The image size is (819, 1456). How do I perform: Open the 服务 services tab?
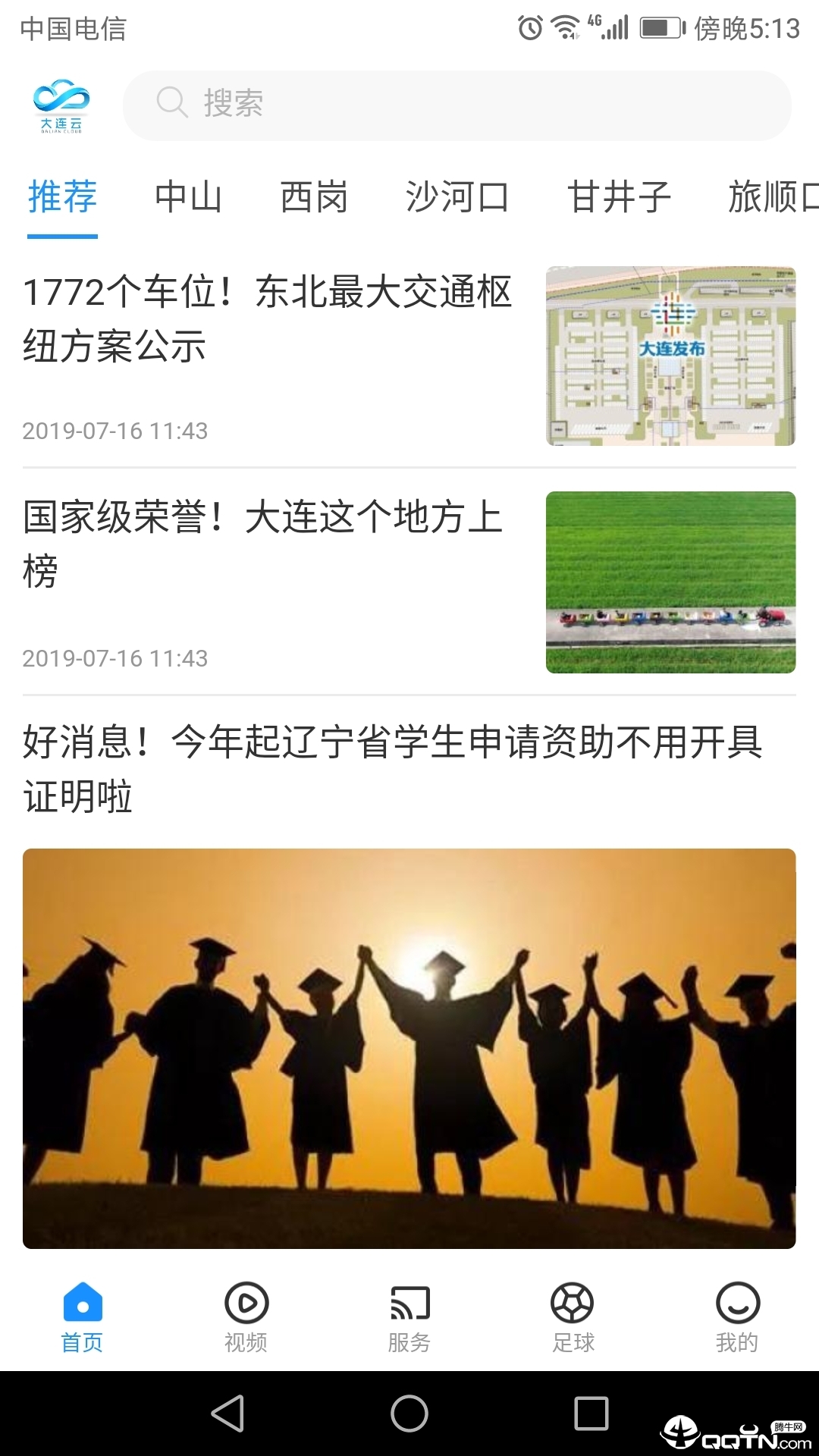coord(409,1317)
